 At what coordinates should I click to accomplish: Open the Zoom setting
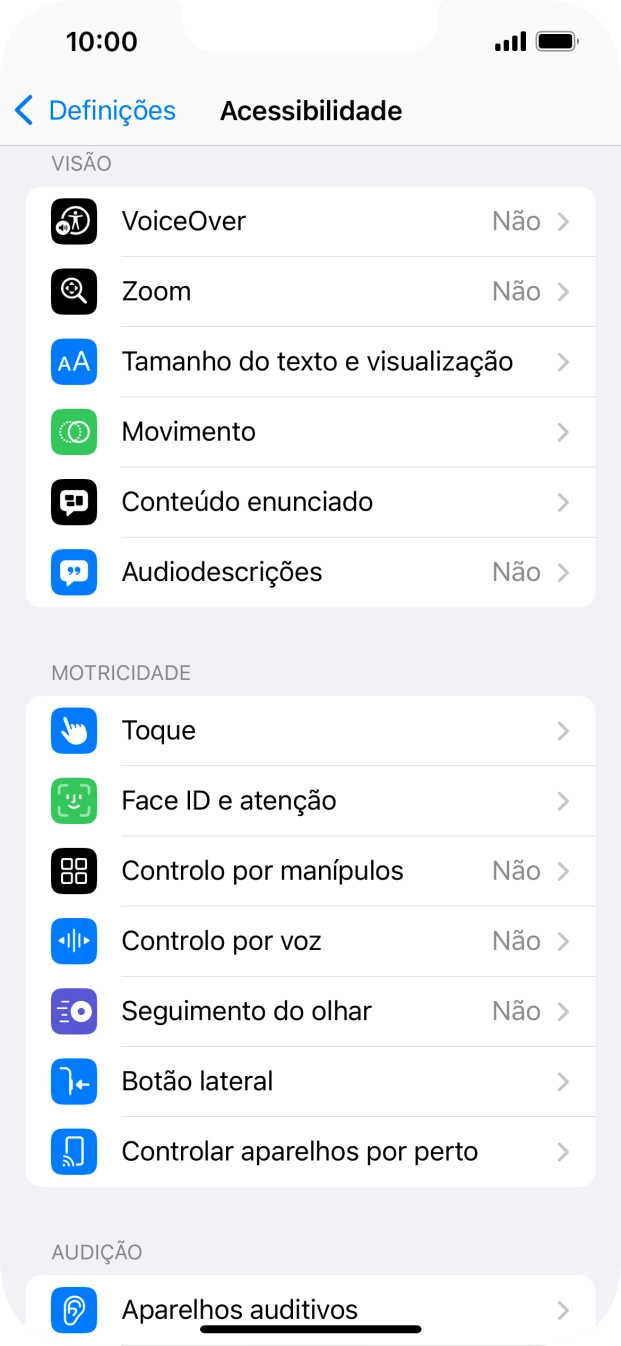coord(310,291)
